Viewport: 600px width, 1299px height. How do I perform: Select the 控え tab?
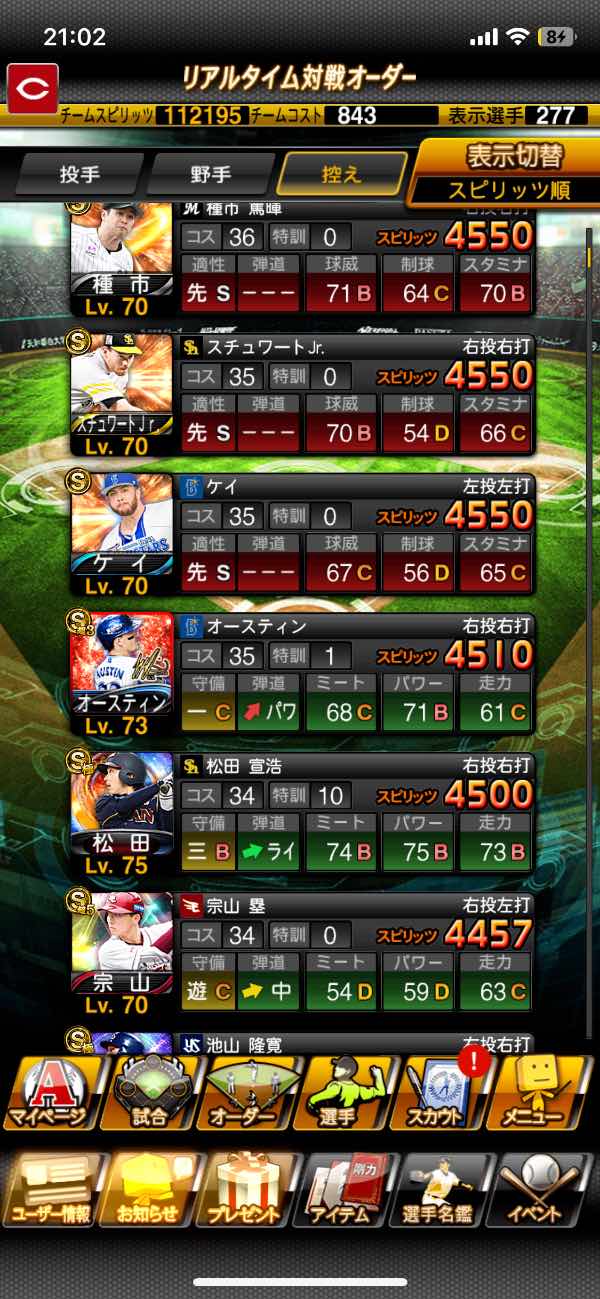[341, 174]
